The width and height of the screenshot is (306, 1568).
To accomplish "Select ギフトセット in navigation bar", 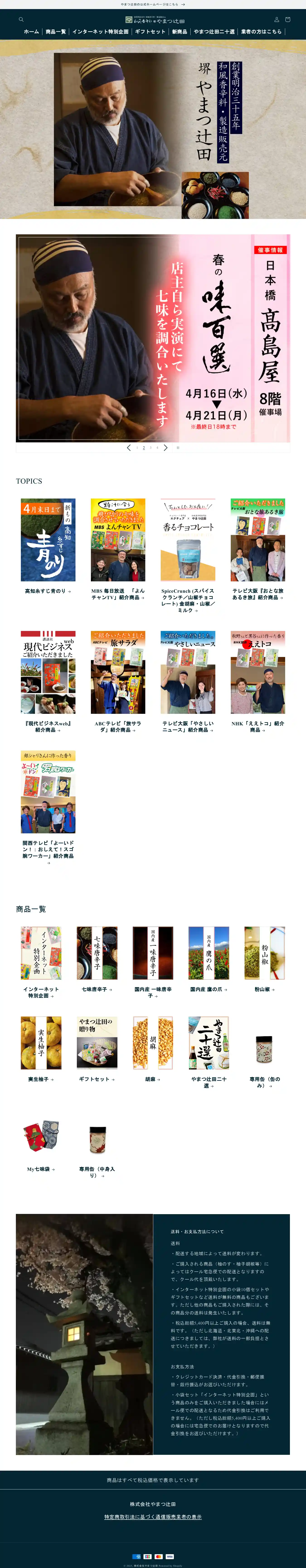I will 150,32.
